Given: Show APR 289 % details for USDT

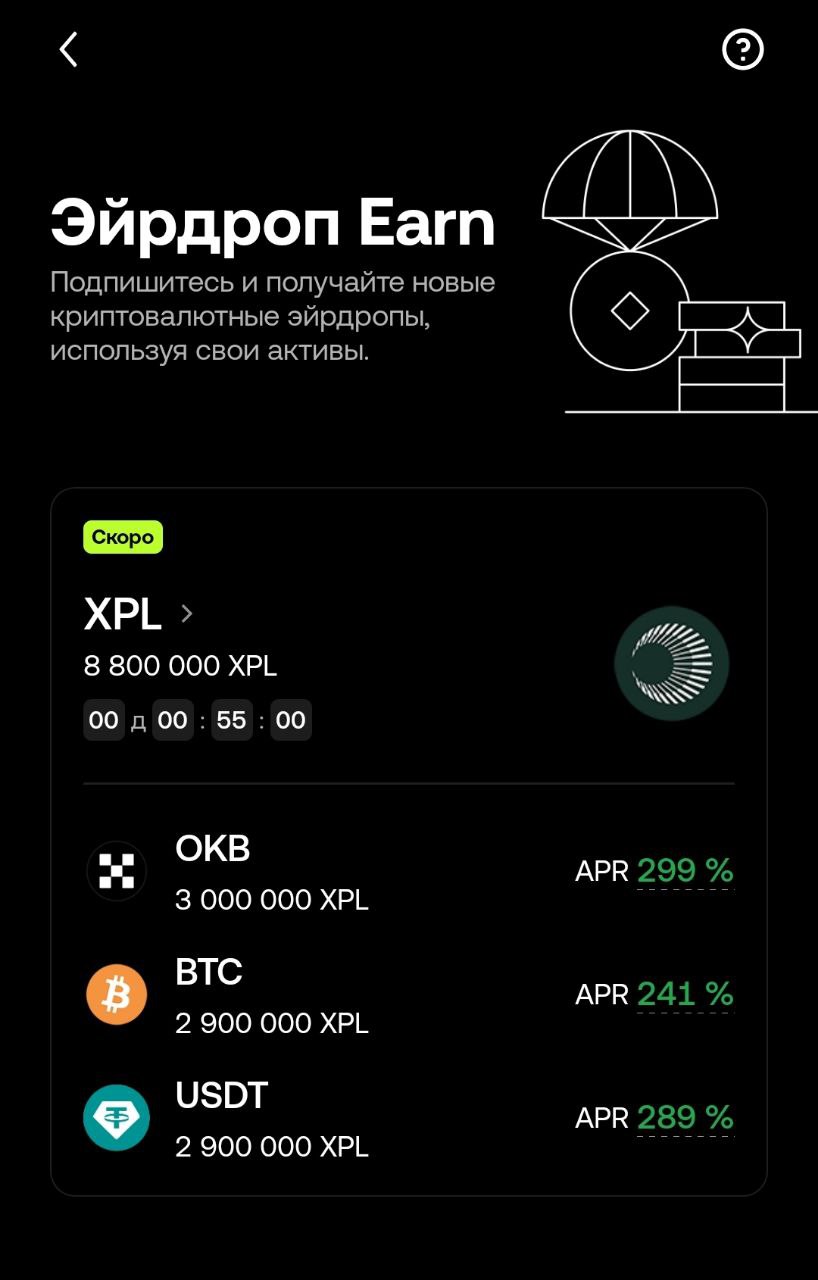Looking at the screenshot, I should [685, 1118].
